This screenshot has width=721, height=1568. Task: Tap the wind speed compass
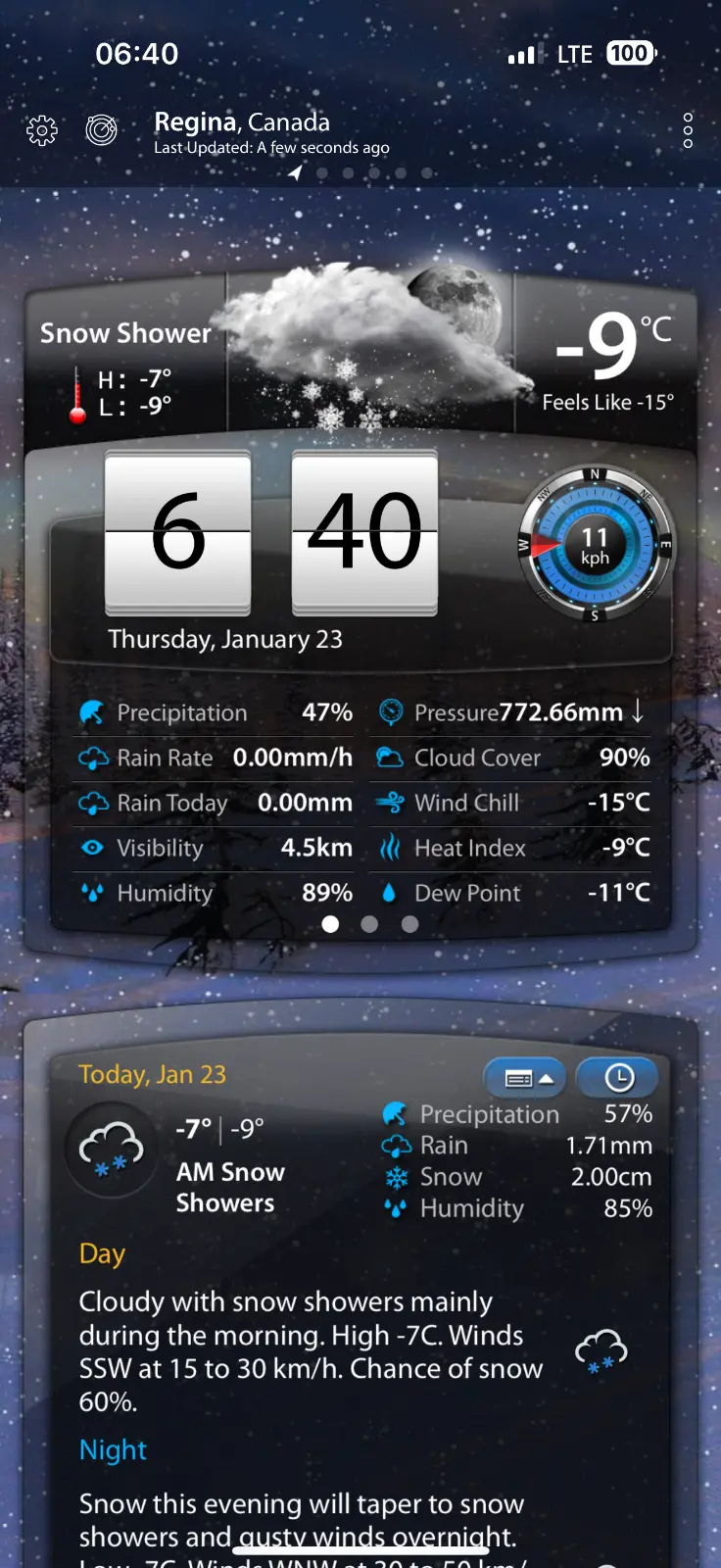[595, 546]
